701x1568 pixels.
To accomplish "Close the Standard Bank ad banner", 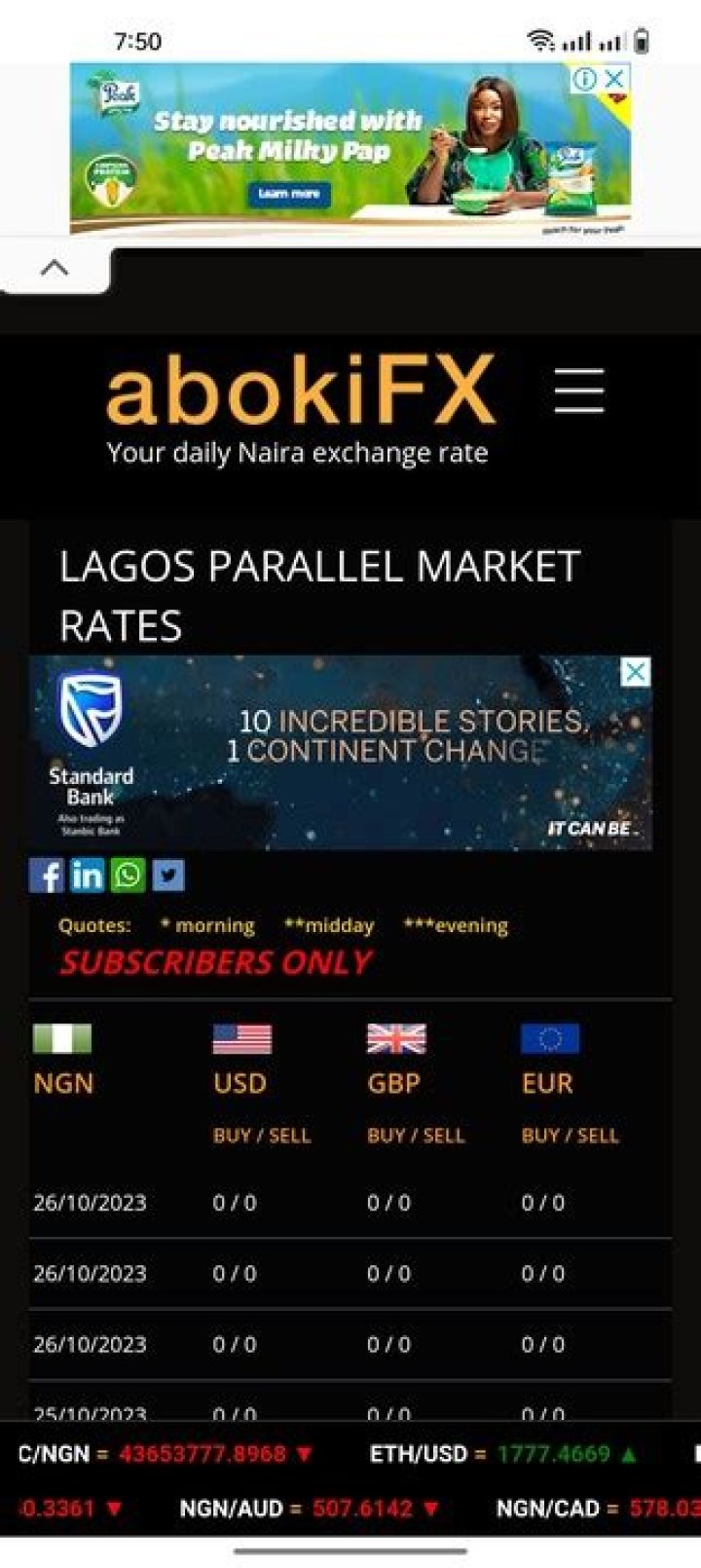I will [635, 671].
